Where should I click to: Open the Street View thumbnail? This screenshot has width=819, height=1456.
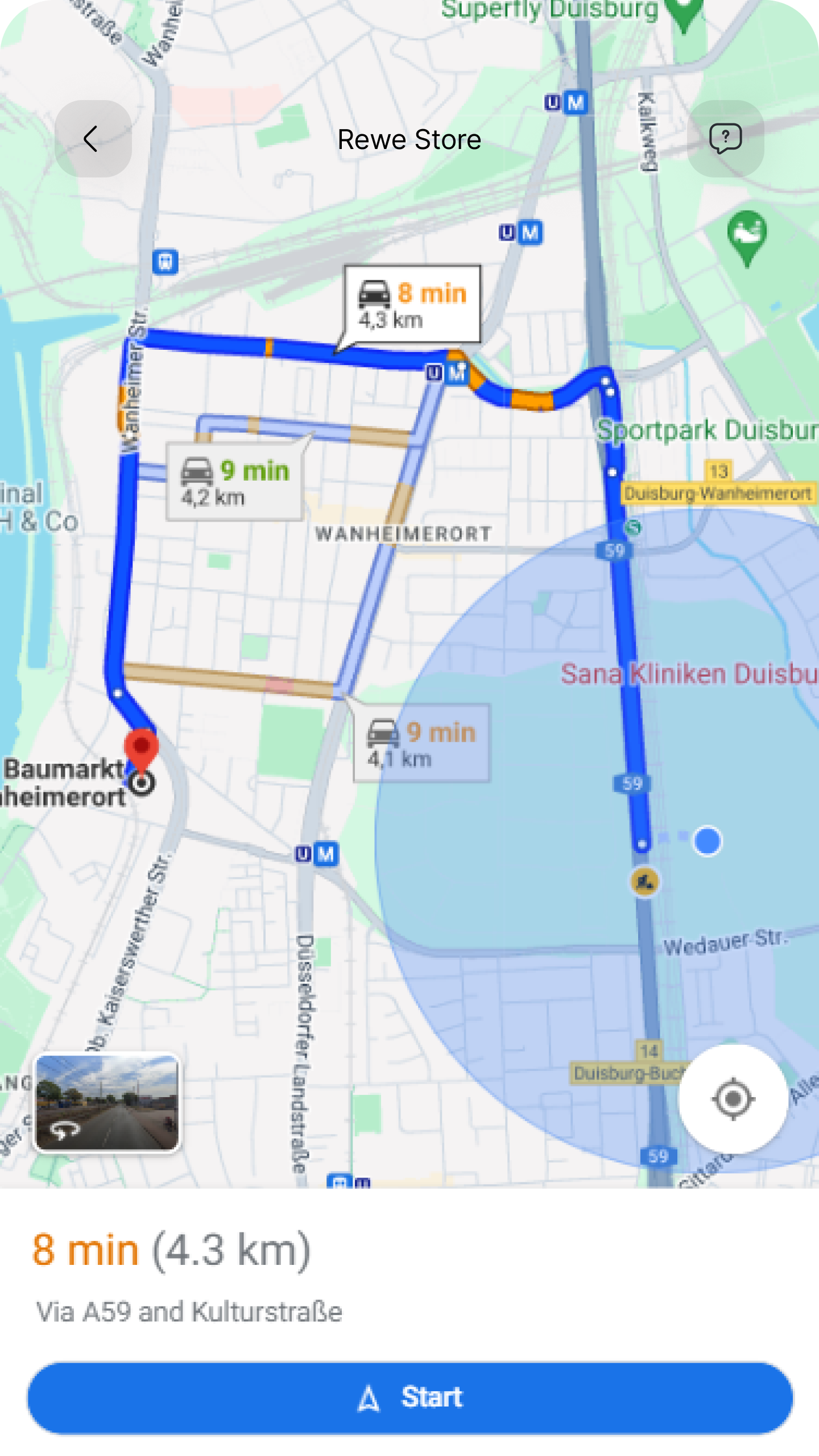click(x=107, y=1103)
